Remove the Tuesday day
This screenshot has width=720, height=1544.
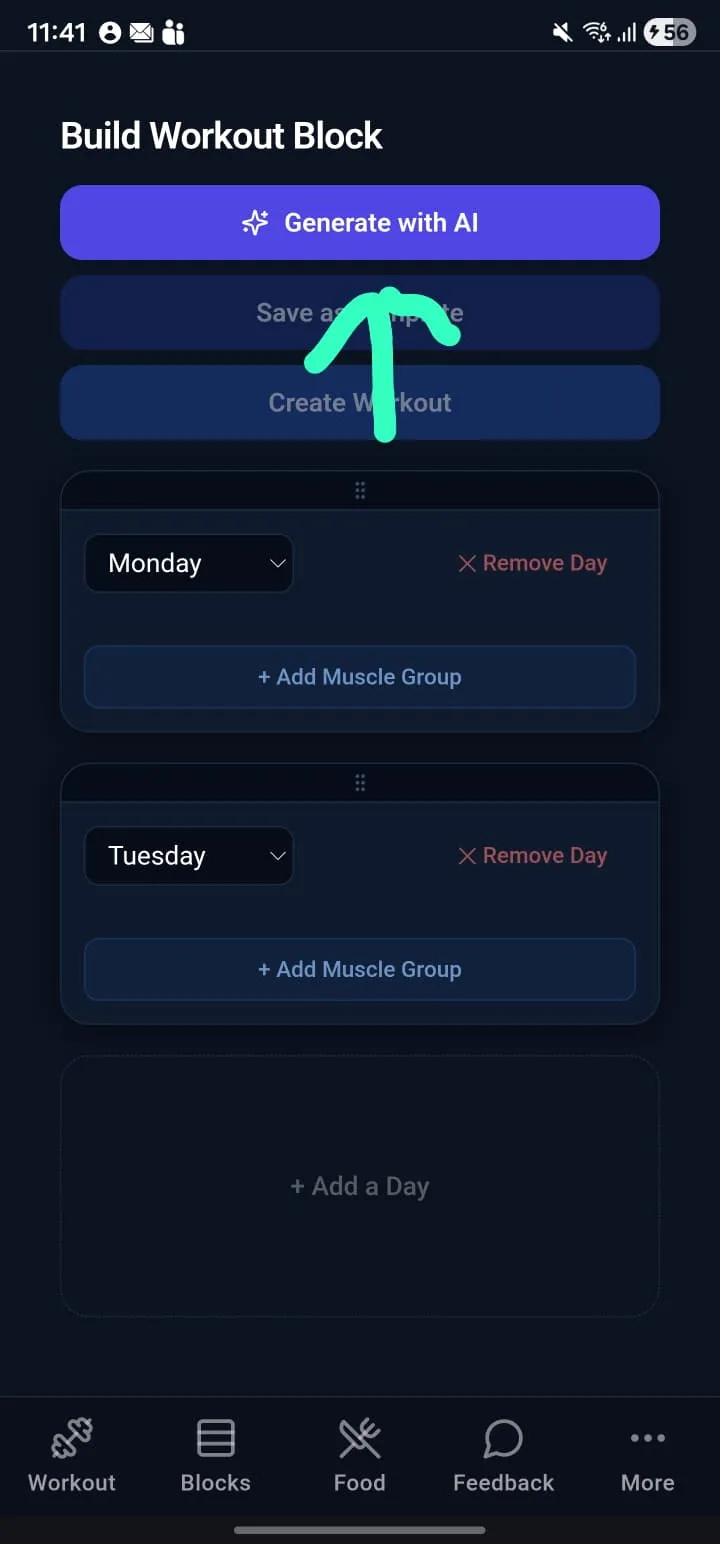tap(532, 856)
